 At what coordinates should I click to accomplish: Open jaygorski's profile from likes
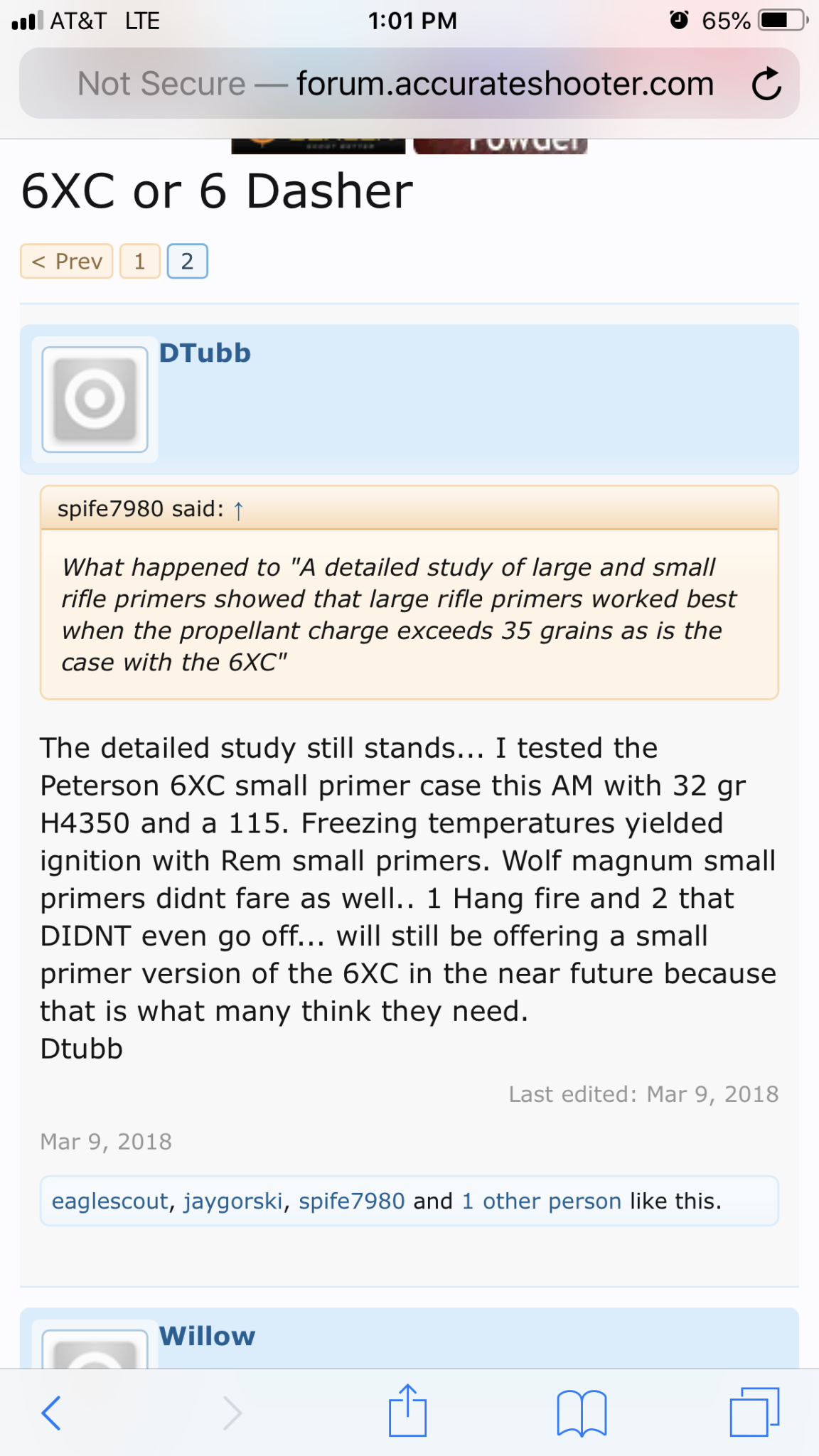pyautogui.click(x=233, y=1201)
